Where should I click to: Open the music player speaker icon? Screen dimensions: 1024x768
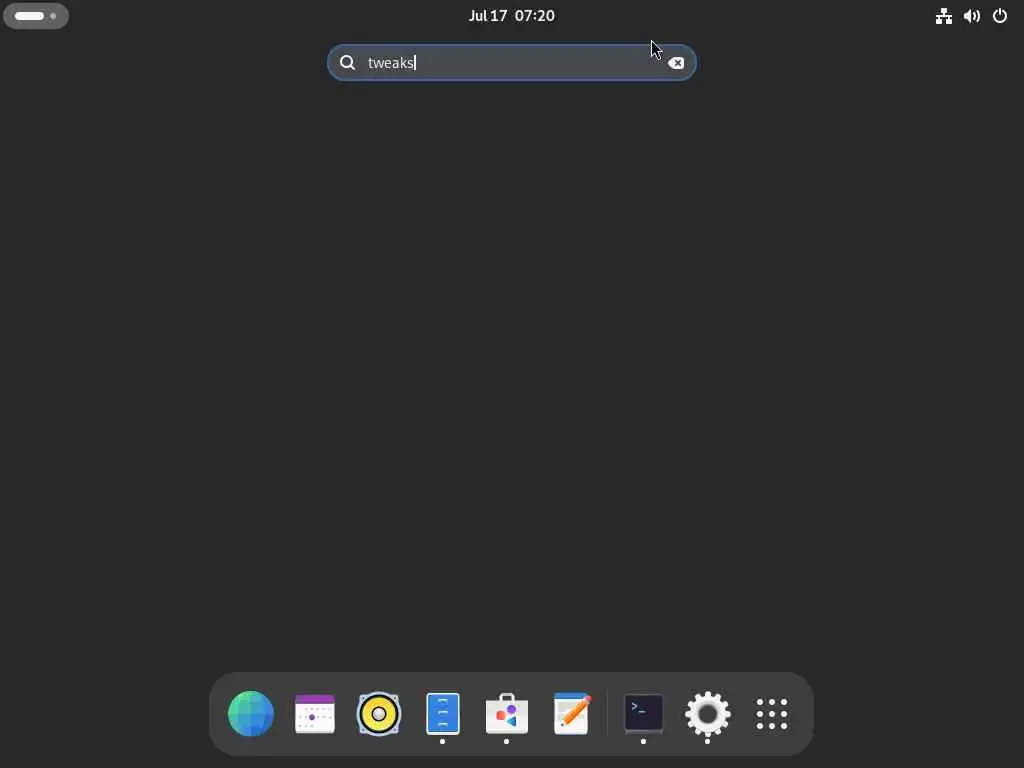click(379, 714)
